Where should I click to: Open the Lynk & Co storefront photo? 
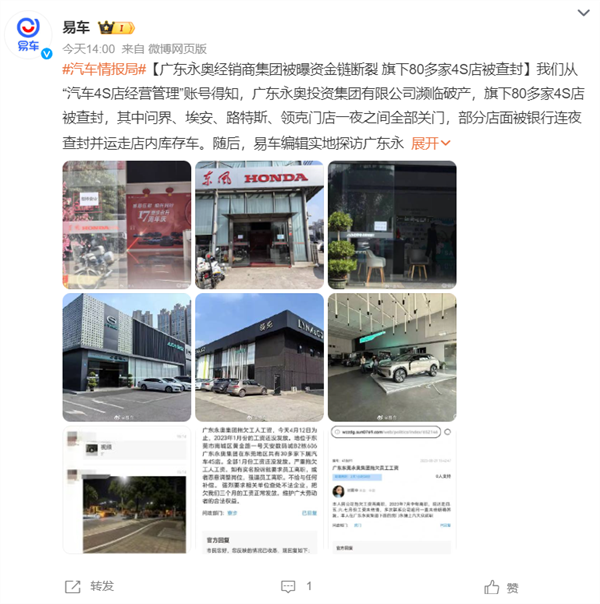click(x=258, y=357)
